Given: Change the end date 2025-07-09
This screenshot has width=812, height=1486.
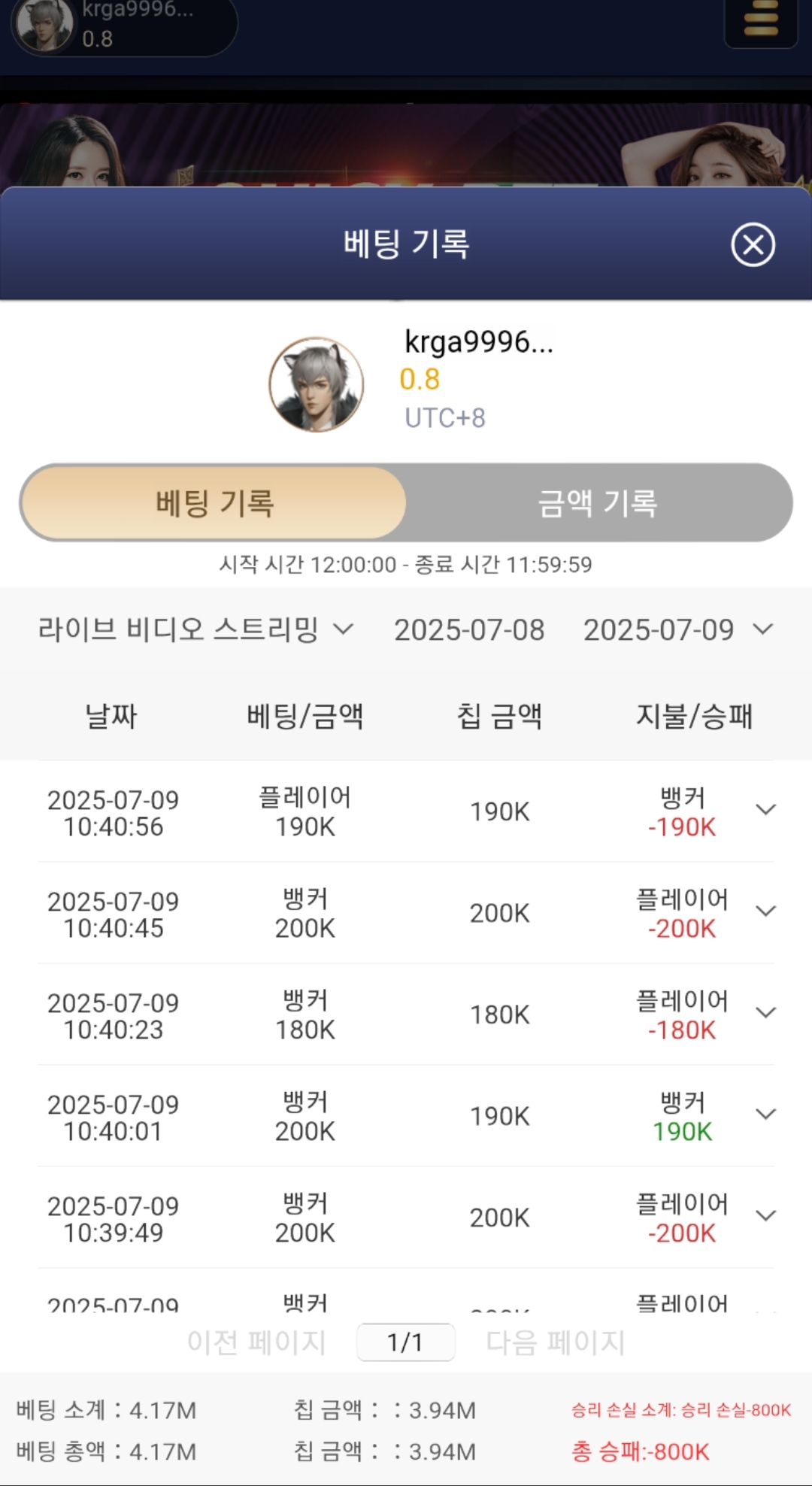Looking at the screenshot, I should point(677,629).
